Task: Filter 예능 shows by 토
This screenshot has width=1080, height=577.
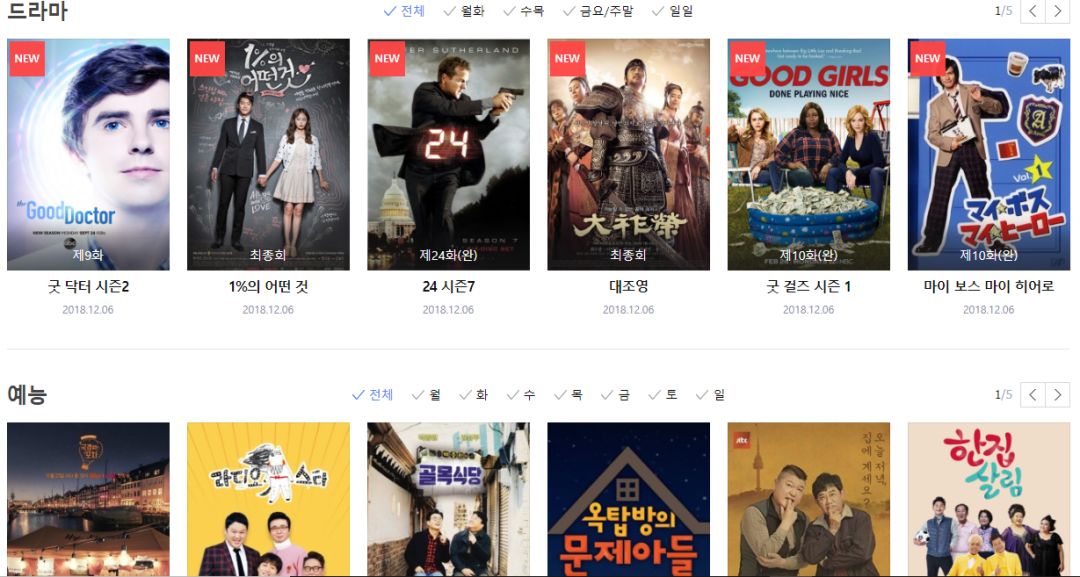Action: pos(663,395)
